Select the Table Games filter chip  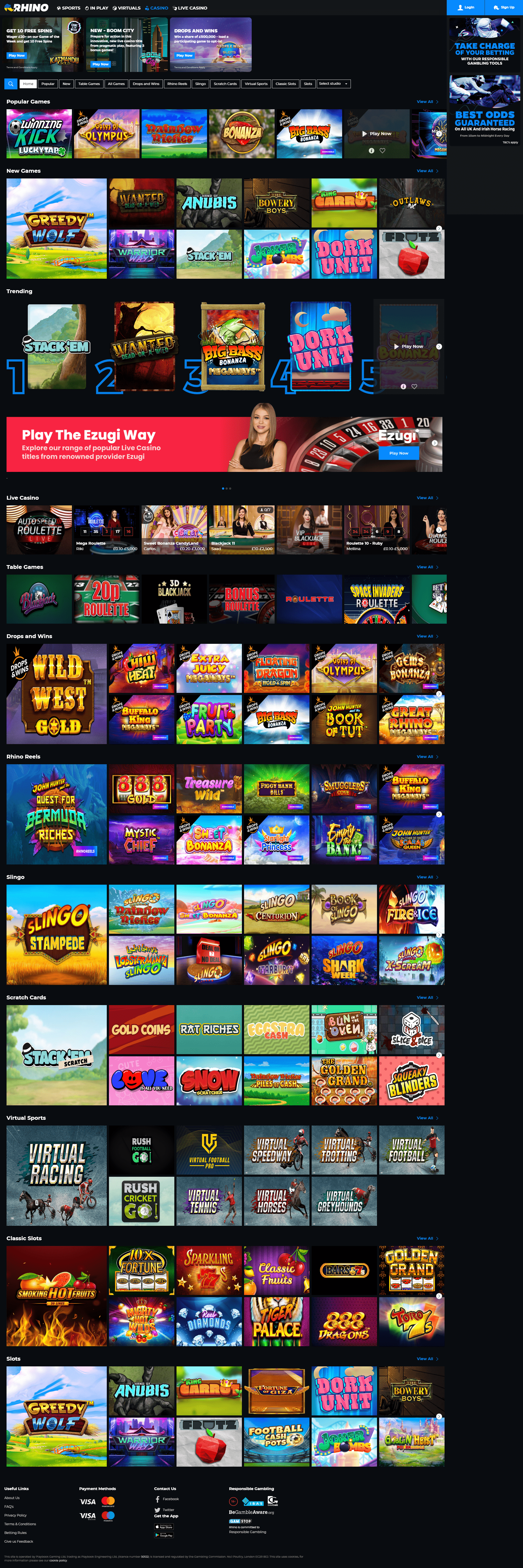click(x=89, y=84)
